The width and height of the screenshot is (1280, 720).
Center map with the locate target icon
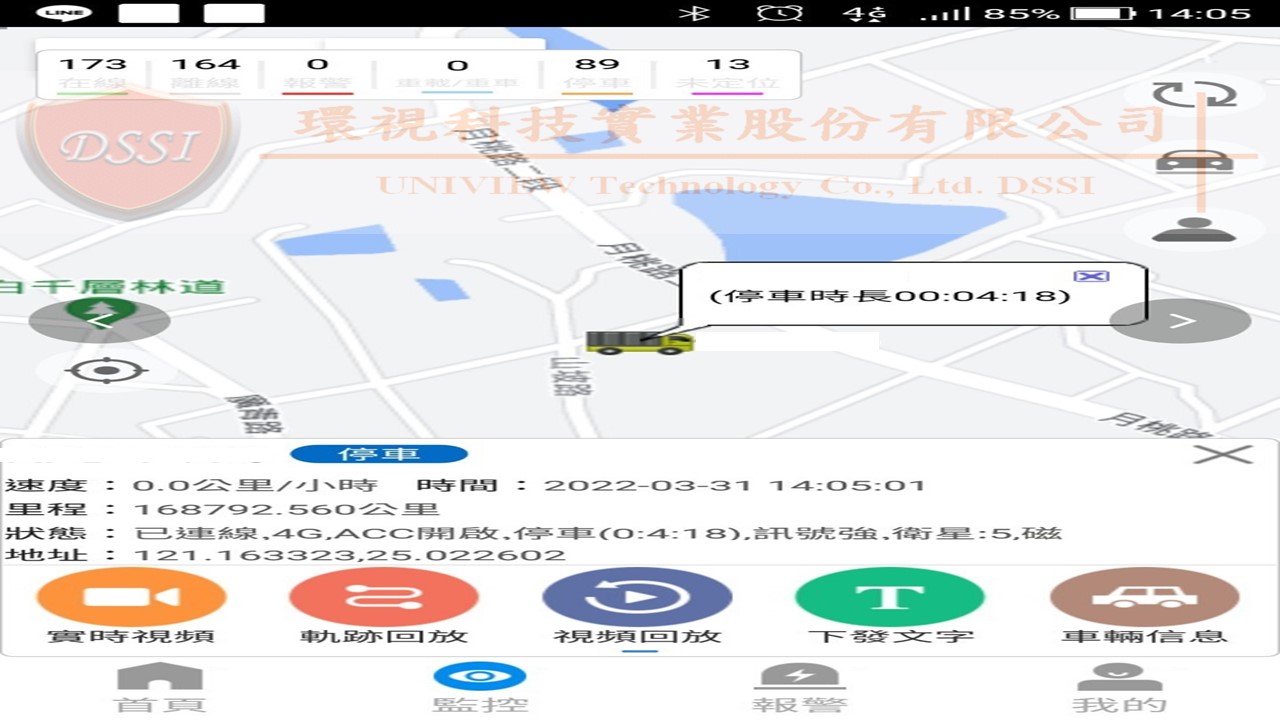click(x=106, y=371)
